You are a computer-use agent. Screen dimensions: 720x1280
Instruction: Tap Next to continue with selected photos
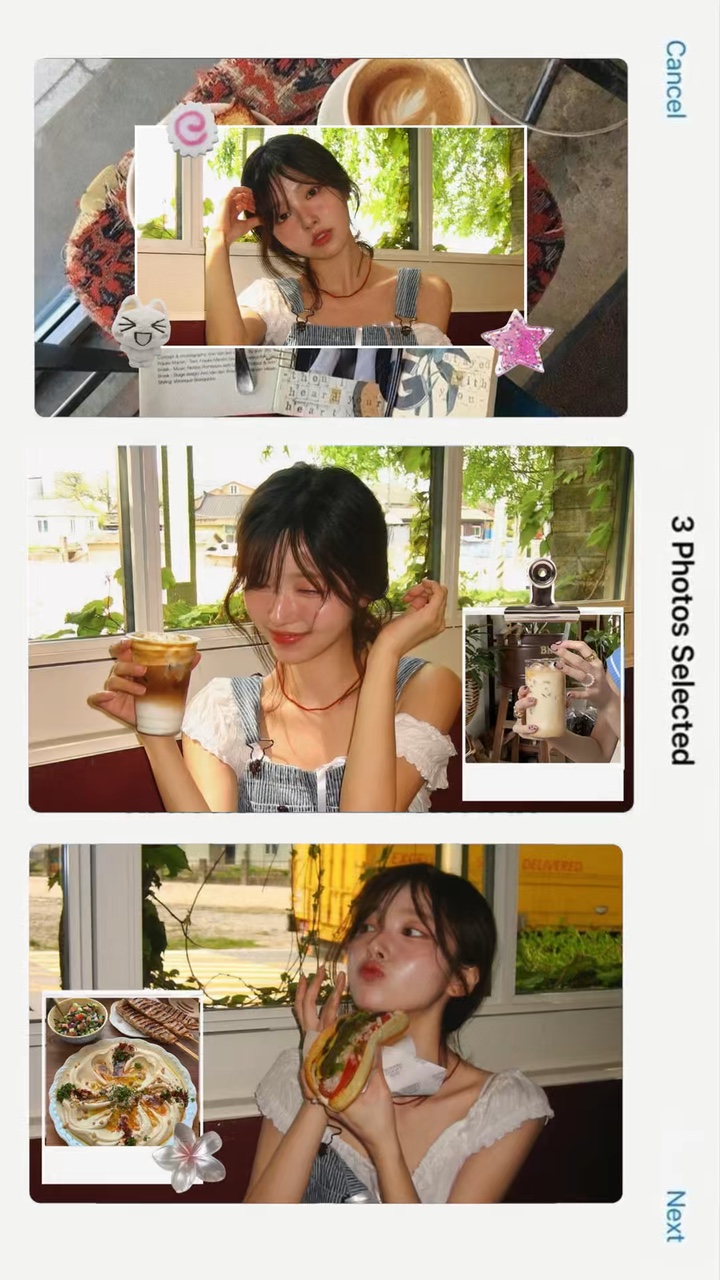(x=676, y=1216)
